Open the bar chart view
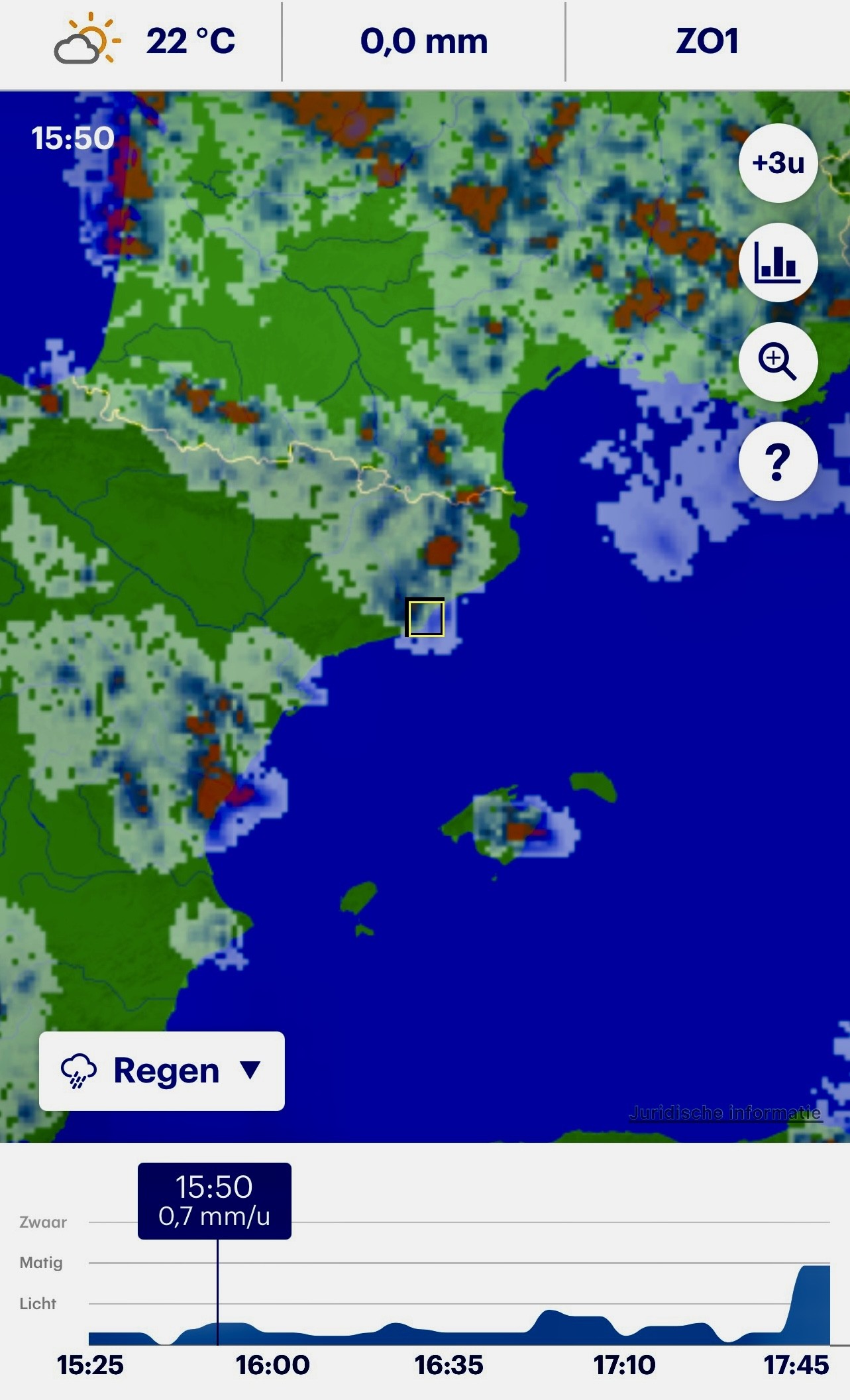 coord(778,262)
